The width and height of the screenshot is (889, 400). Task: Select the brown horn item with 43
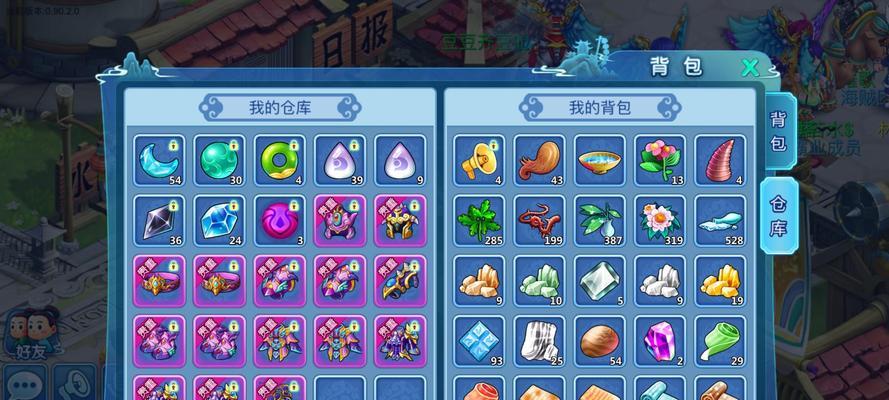539,160
